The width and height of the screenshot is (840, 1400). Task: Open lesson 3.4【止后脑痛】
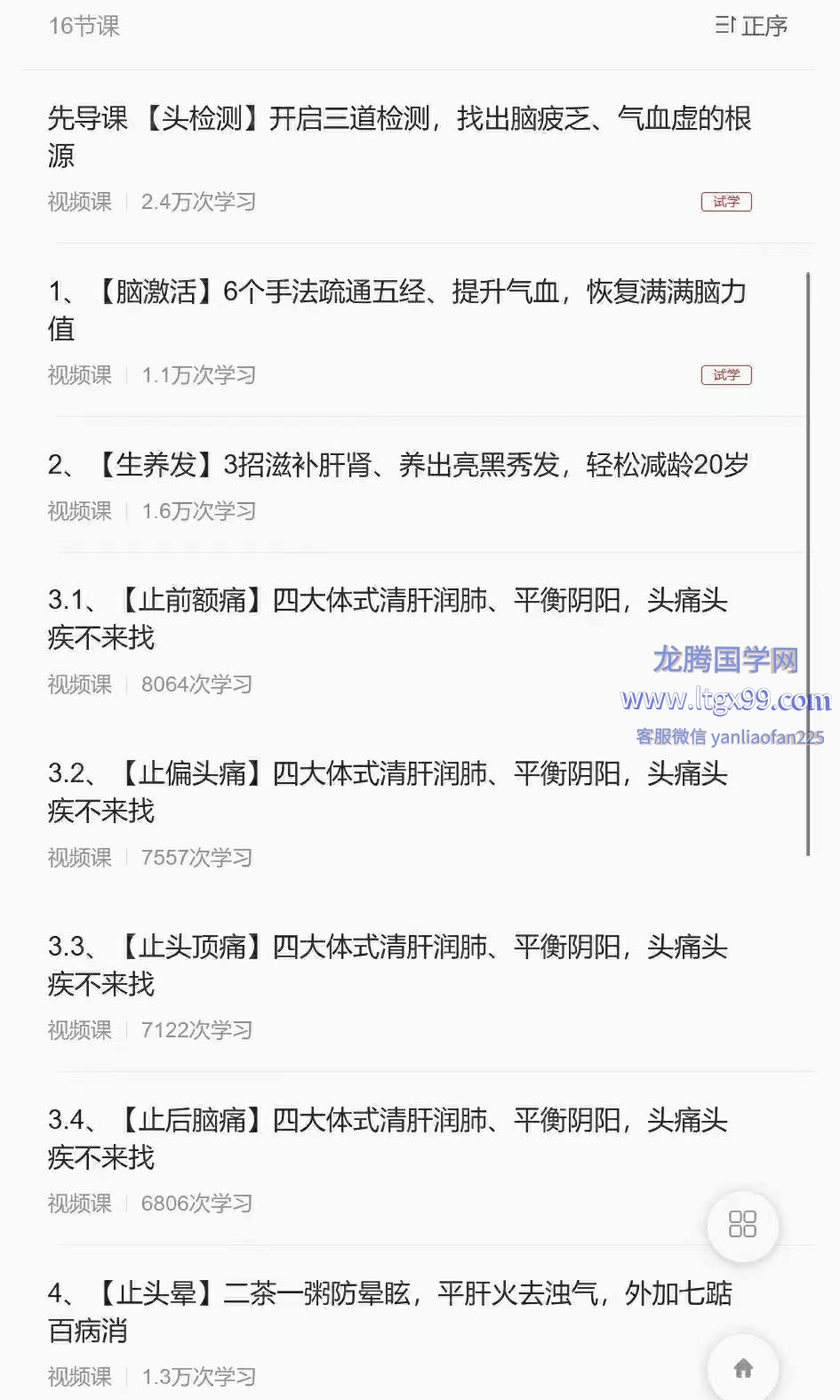[x=418, y=1159]
